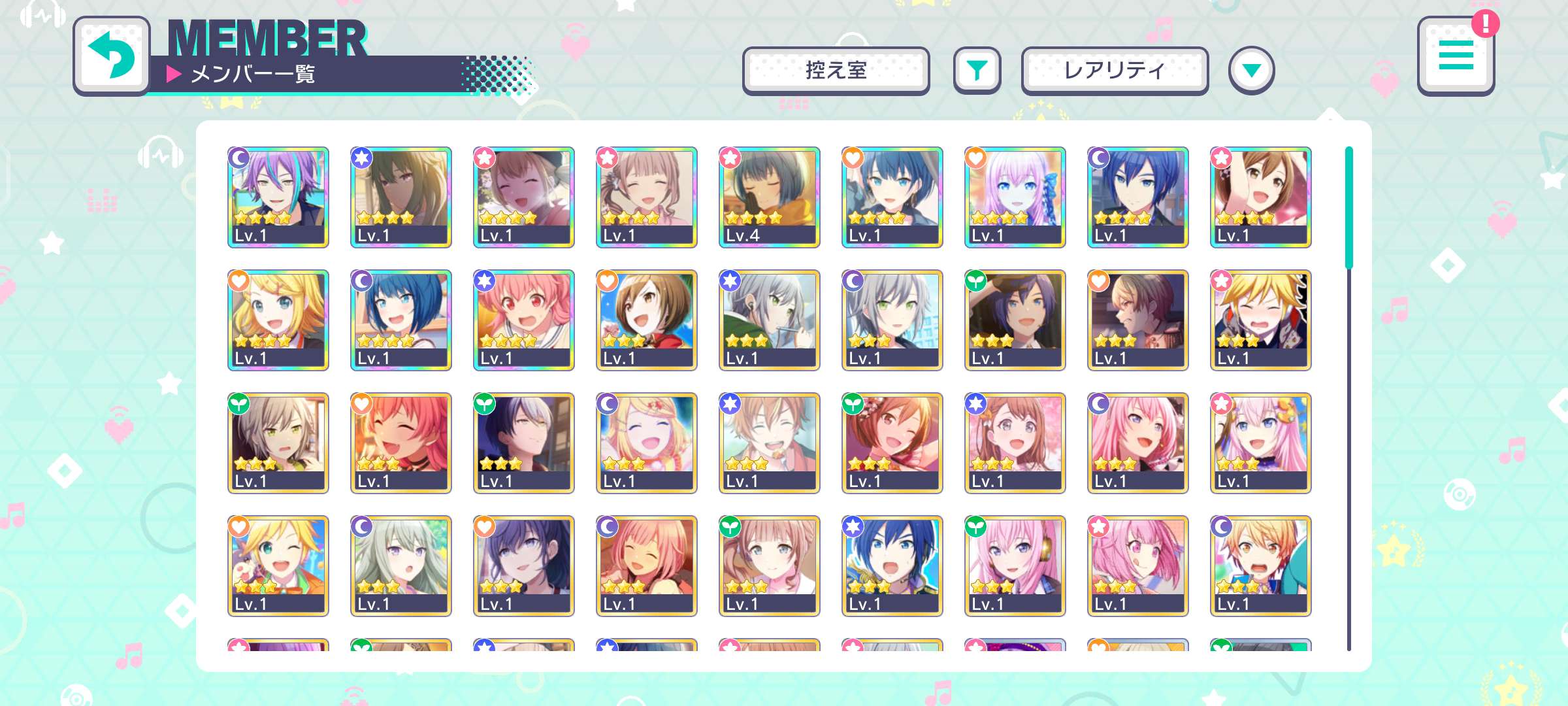Image resolution: width=1568 pixels, height=706 pixels.
Task: Select the blue-haired three-star card in navy uniform
Action: pyautogui.click(x=892, y=565)
